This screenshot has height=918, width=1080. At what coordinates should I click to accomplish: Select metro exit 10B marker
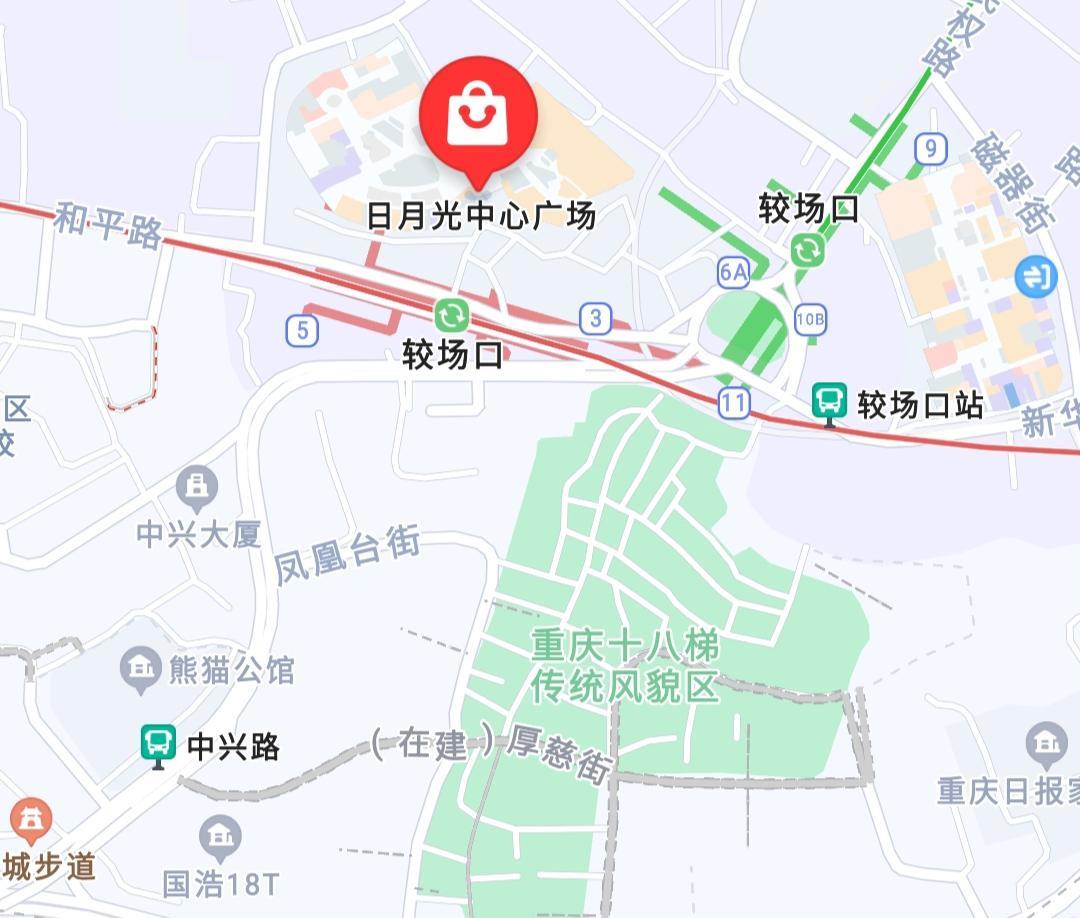coord(811,321)
